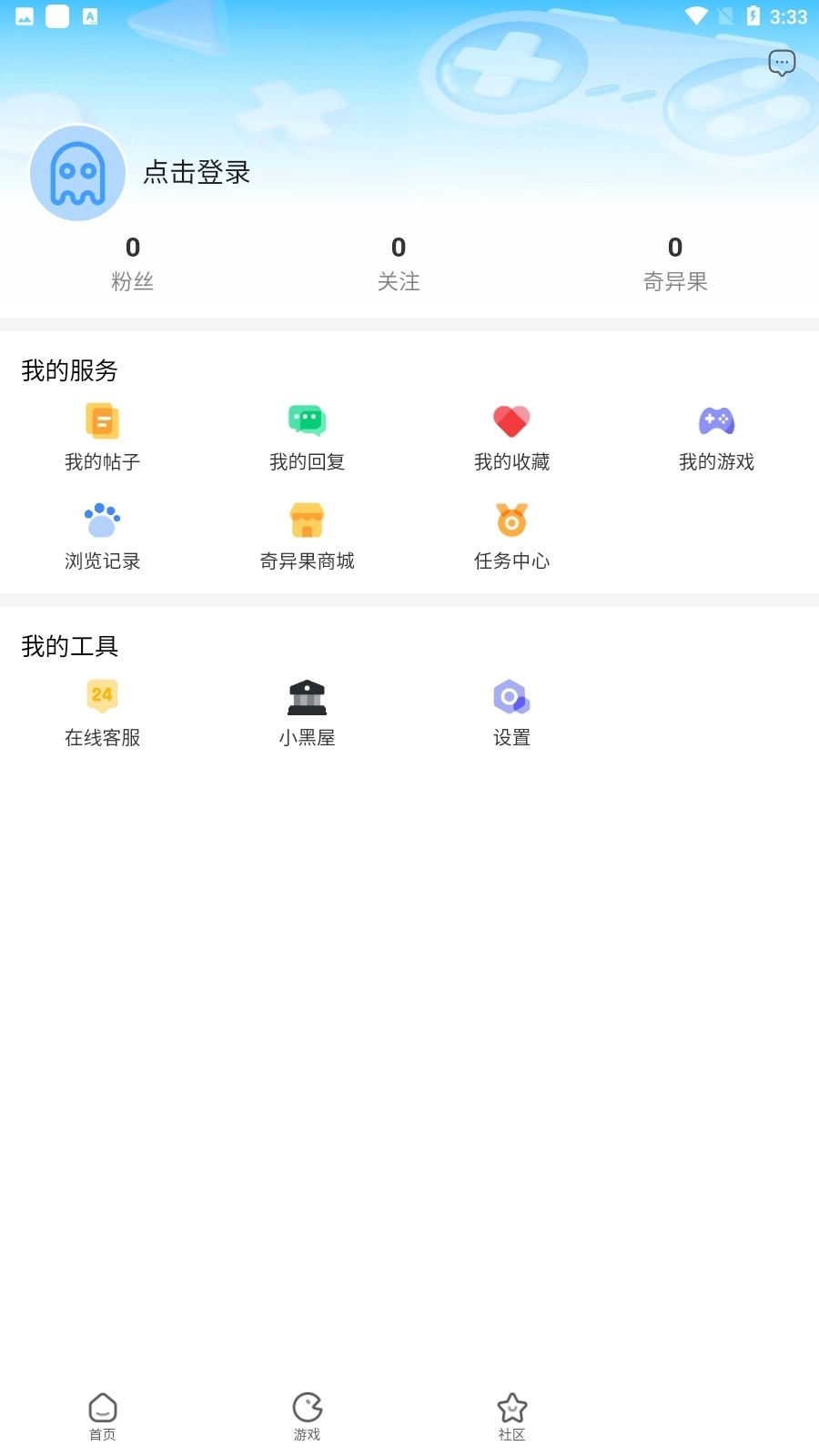Viewport: 819px width, 1456px height.
Task: Check the 奇异果 balance
Action: [675, 263]
